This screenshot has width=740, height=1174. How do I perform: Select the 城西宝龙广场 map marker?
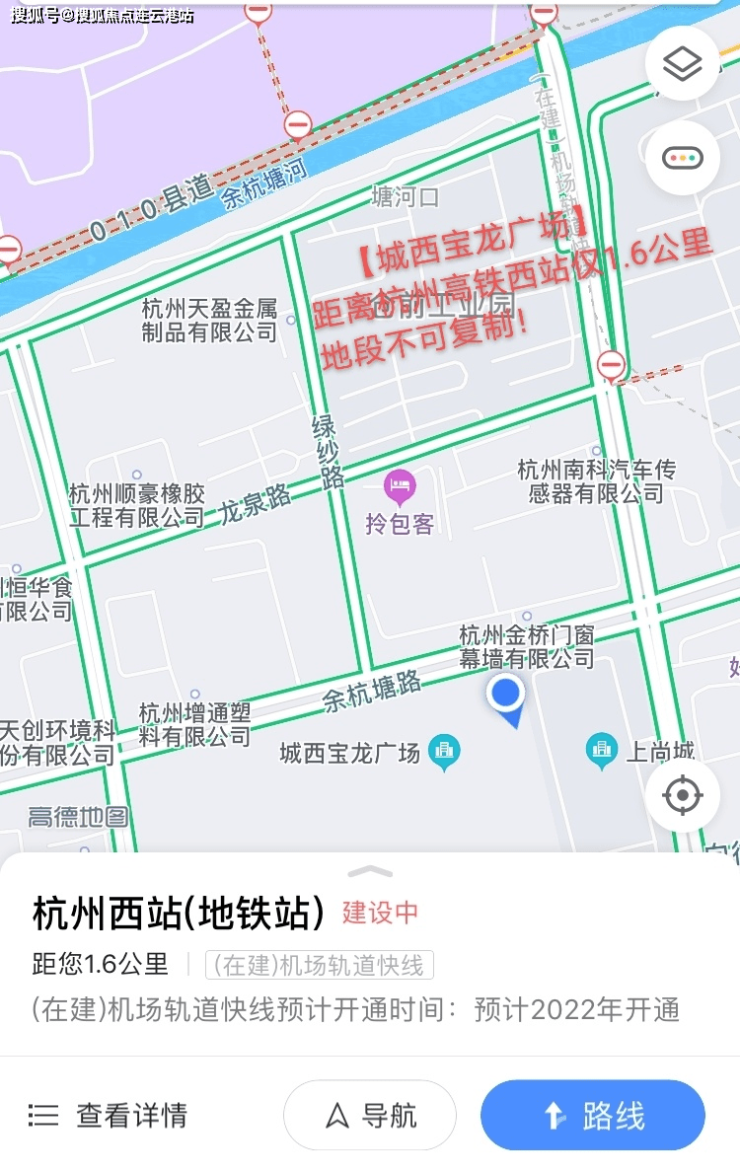[443, 751]
